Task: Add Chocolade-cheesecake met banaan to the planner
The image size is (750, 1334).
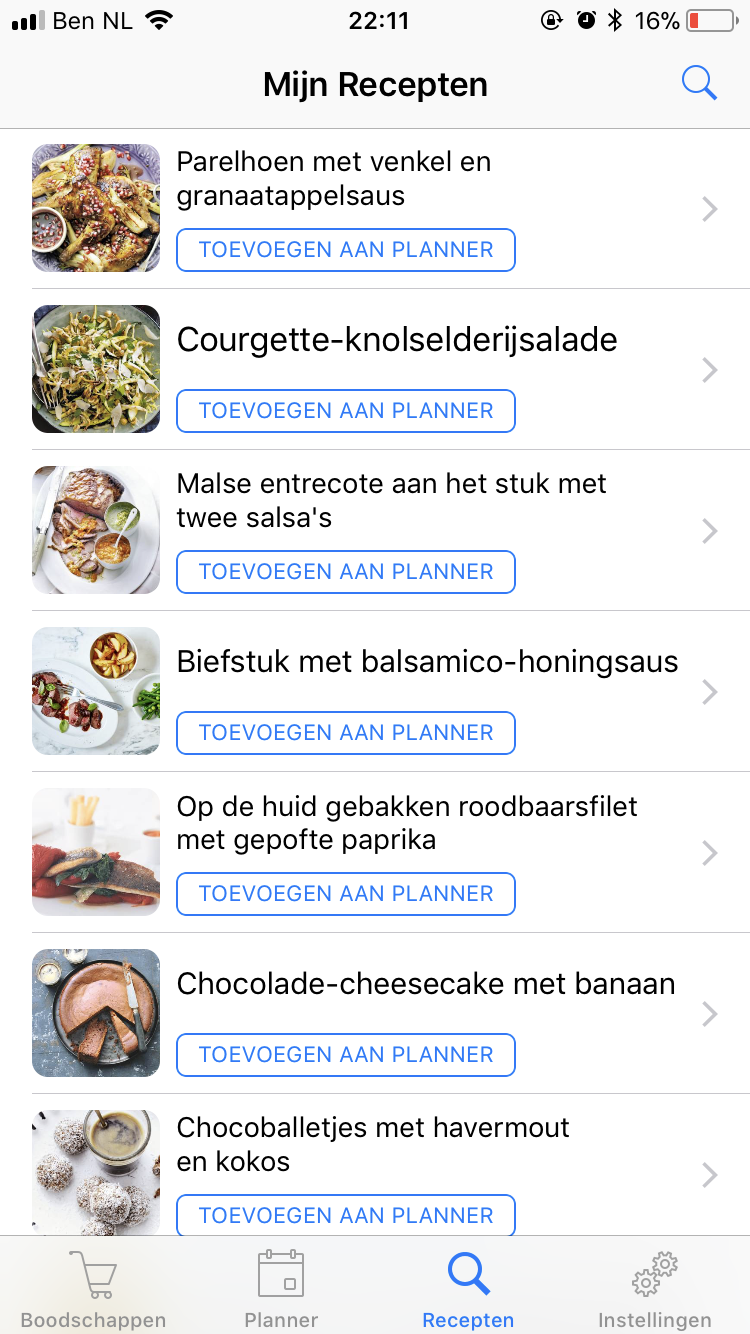Action: pyautogui.click(x=346, y=1055)
